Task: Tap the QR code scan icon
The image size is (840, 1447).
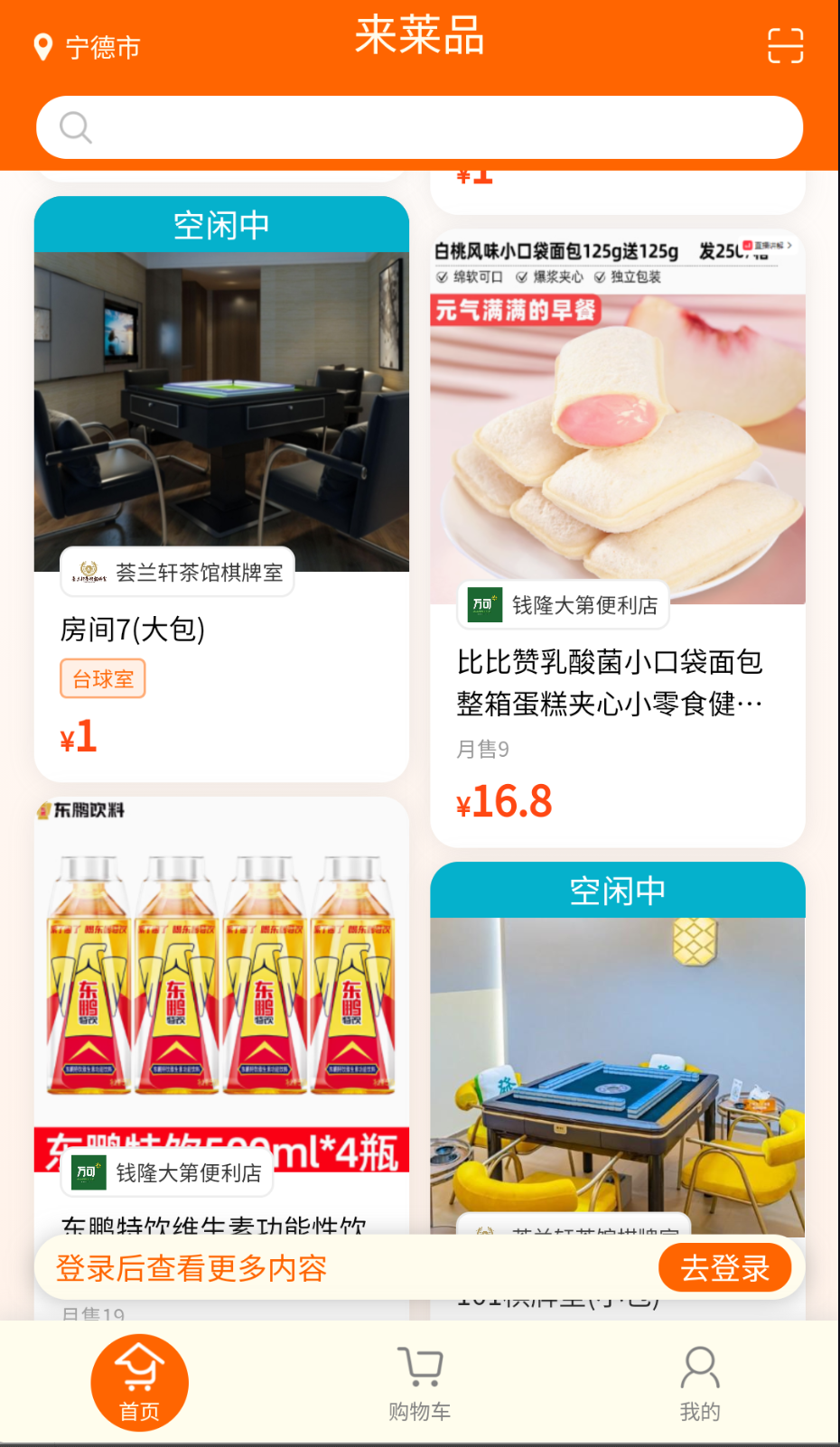Action: (784, 45)
